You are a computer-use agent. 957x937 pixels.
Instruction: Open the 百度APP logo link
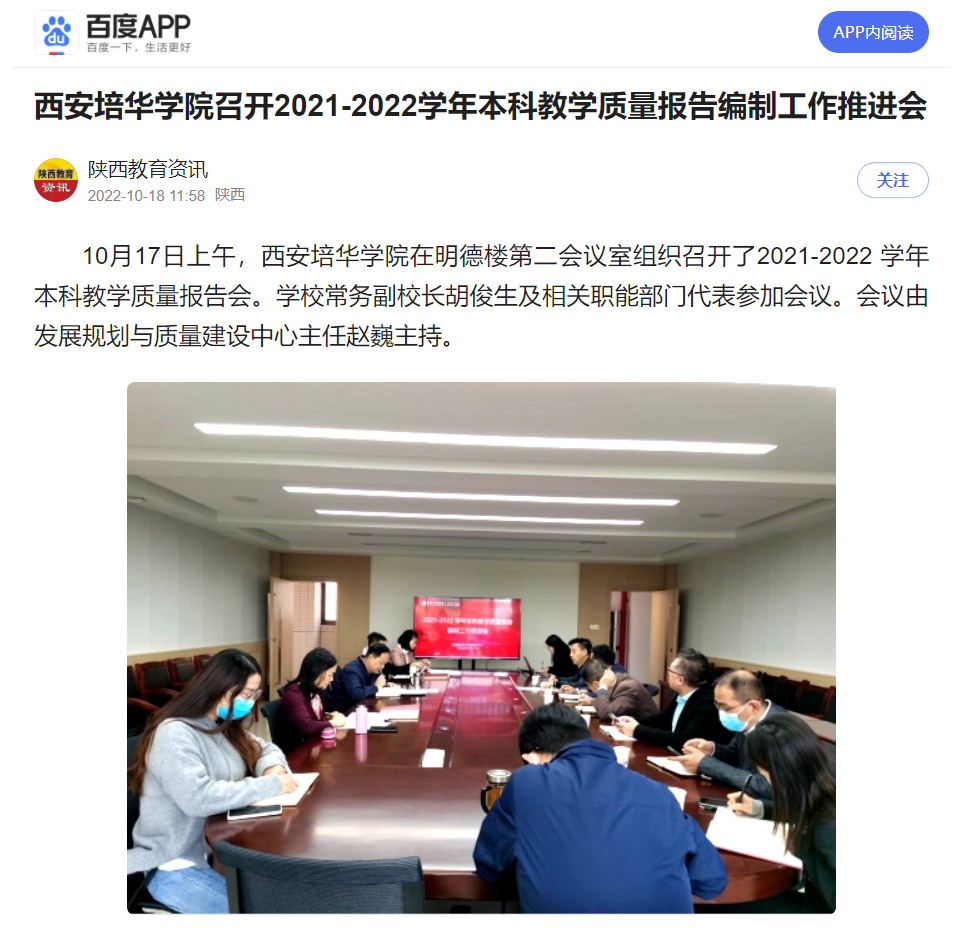click(113, 33)
